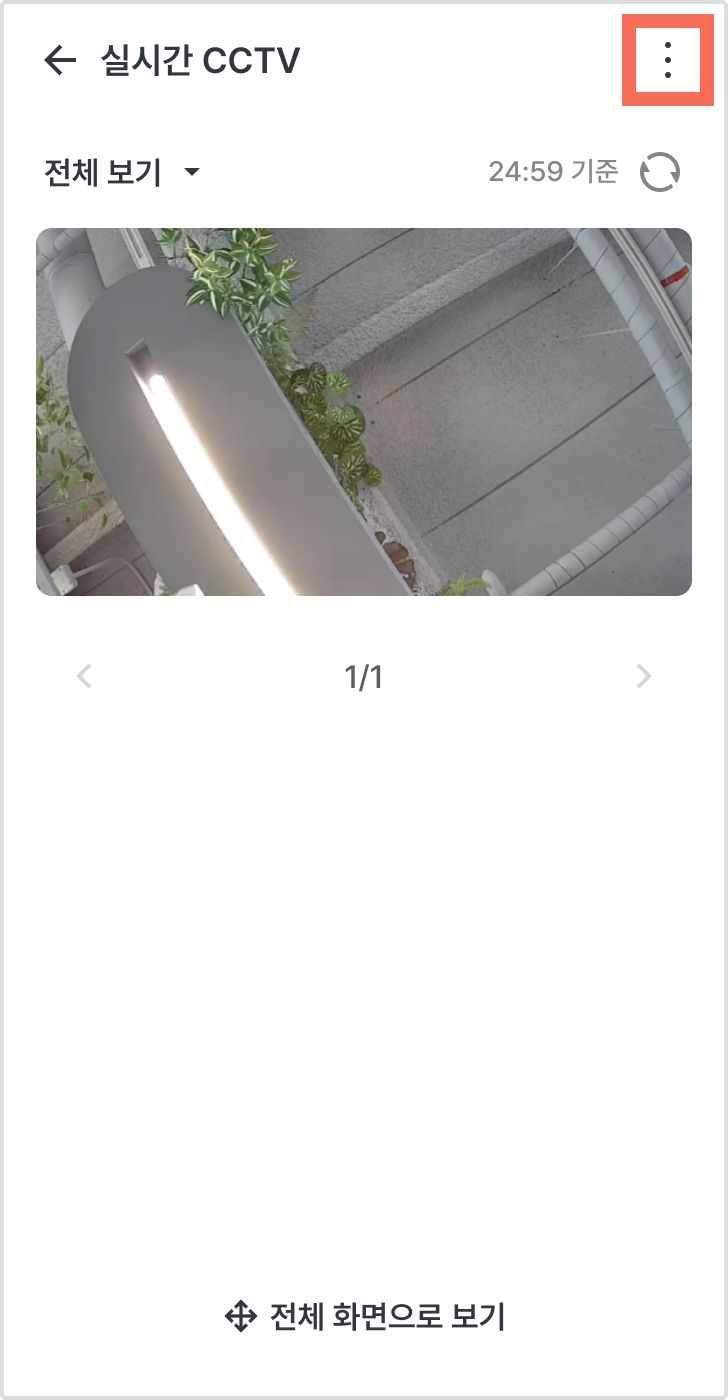
Task: Go back from 실시간 CCTV screen
Action: tap(60, 61)
